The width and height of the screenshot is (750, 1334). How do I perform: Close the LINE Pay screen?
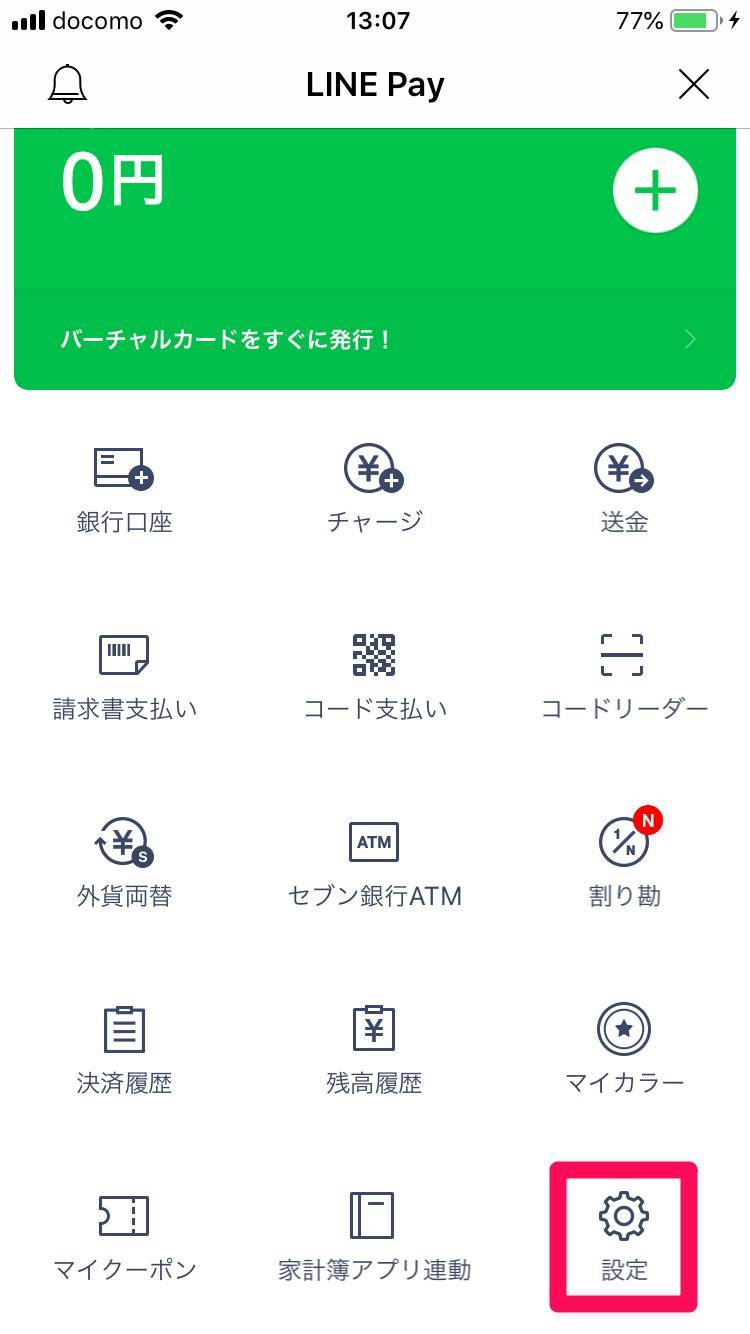[x=693, y=85]
